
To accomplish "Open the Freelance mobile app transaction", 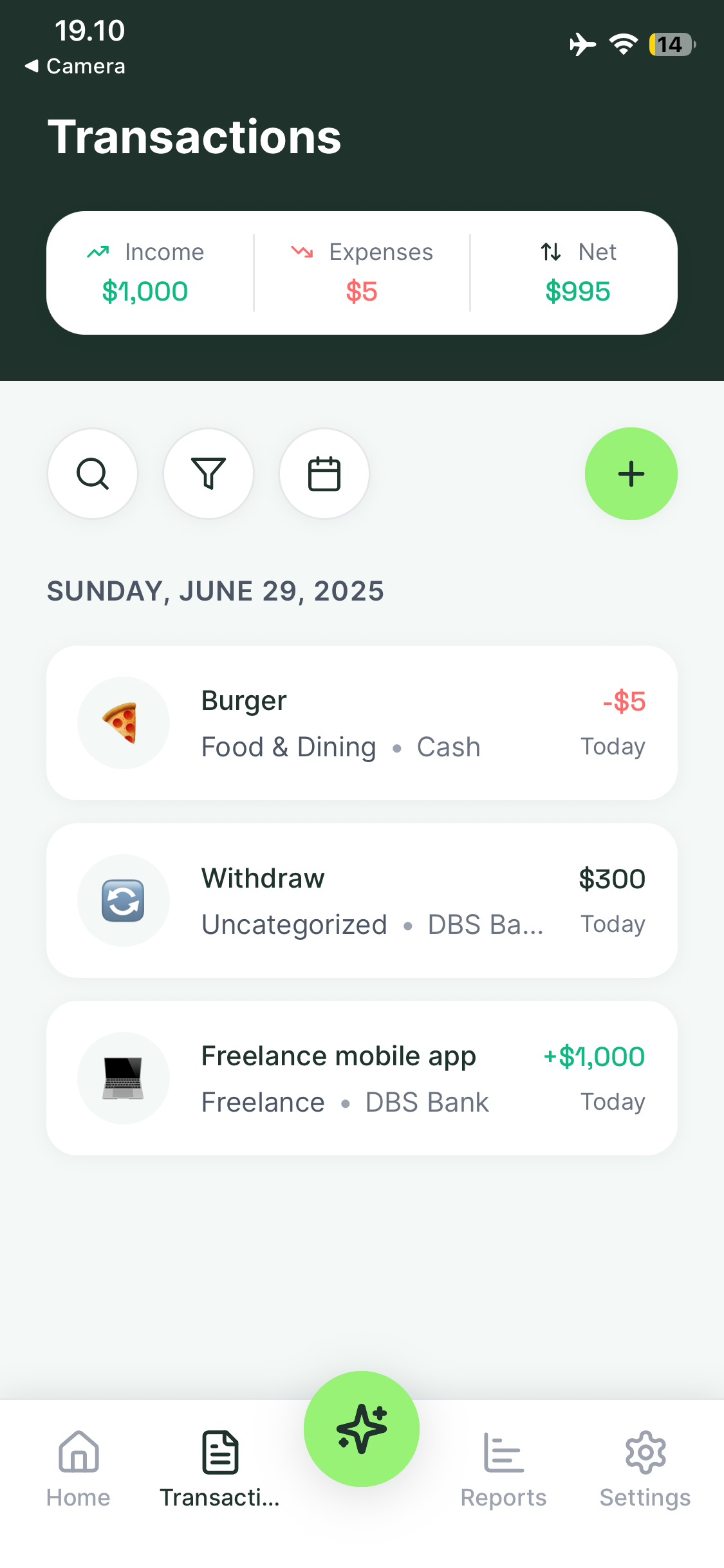I will (362, 1078).
